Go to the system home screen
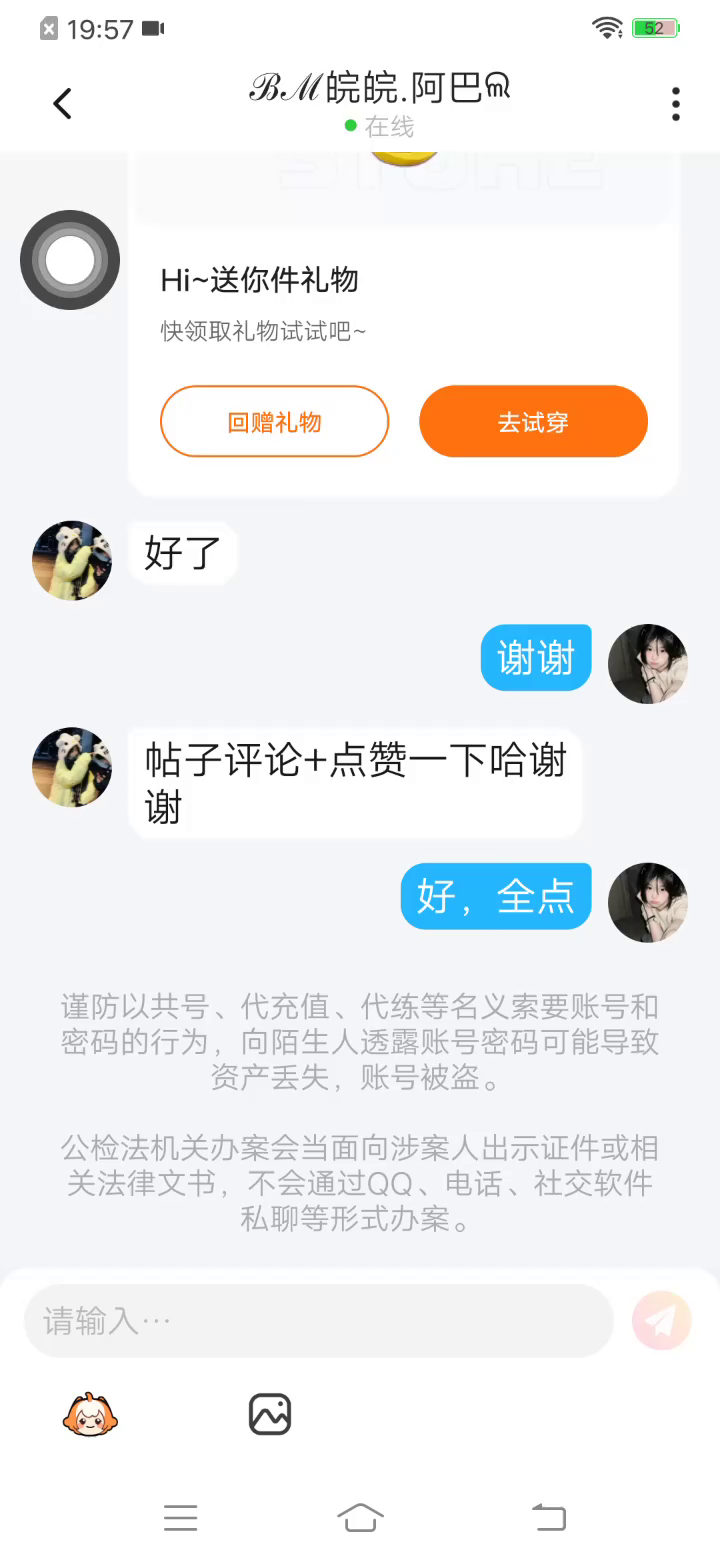Image resolution: width=720 pixels, height=1560 pixels. click(x=360, y=1518)
